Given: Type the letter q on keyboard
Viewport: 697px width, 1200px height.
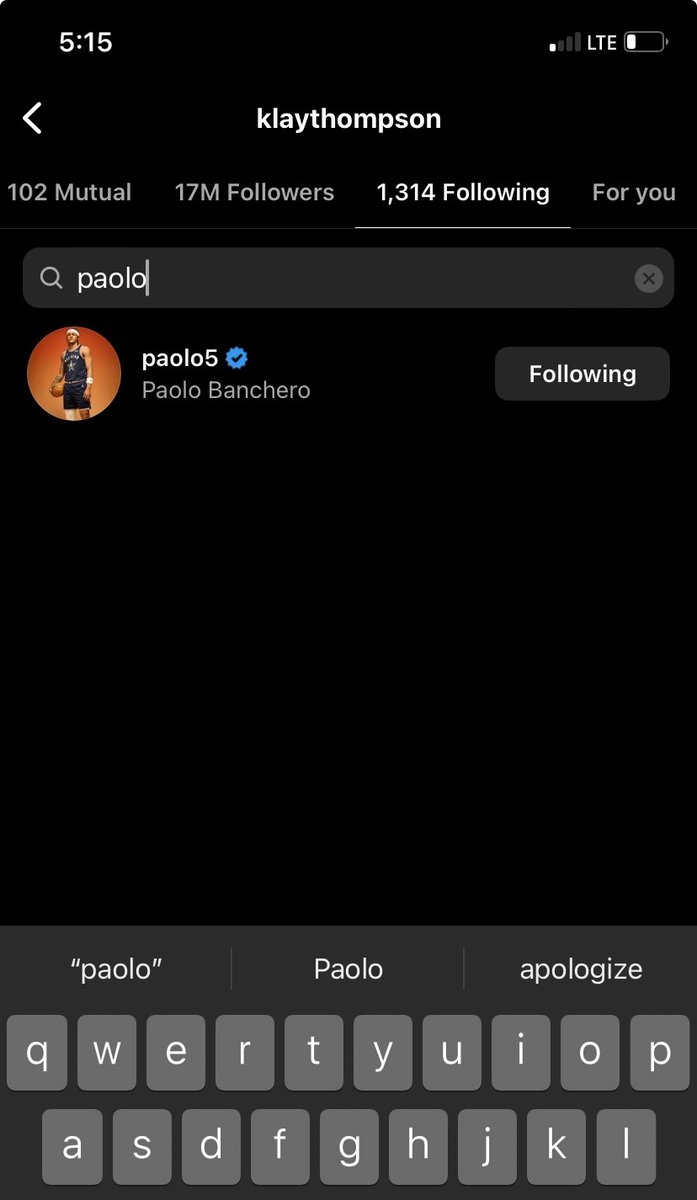Looking at the screenshot, I should 37,1052.
